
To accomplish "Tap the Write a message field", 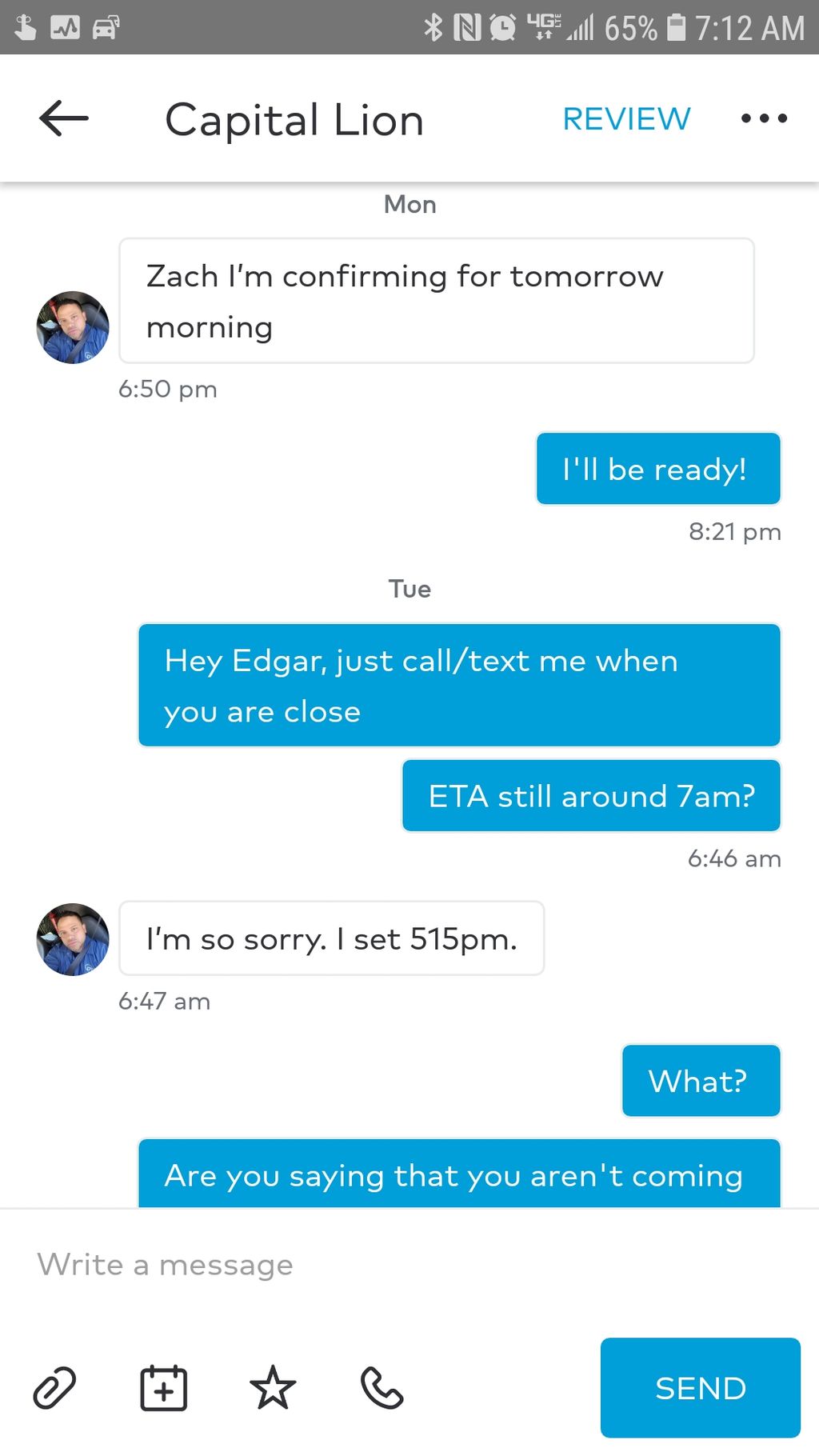I will [409, 1265].
